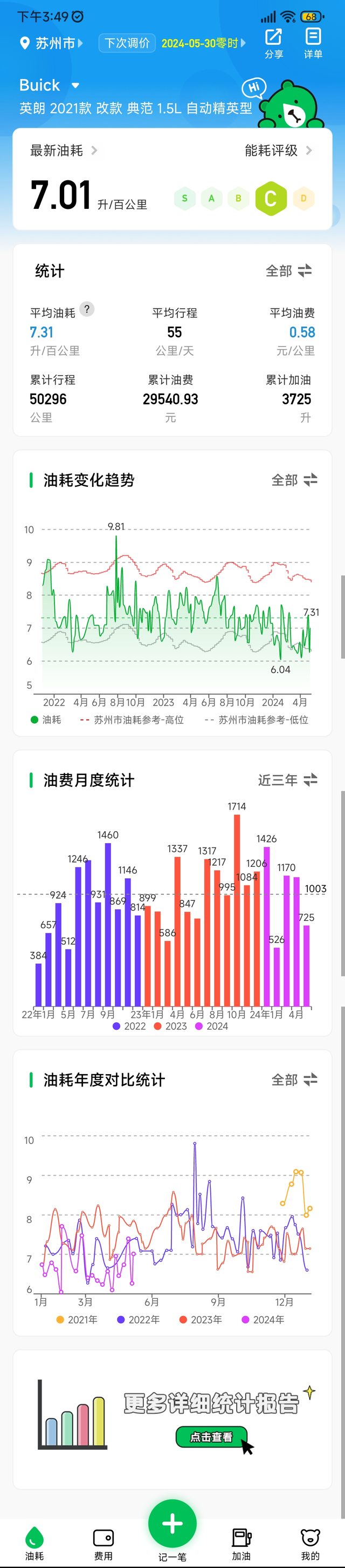
Task: Change the 统计 range filter 全部
Action: pos(288,271)
